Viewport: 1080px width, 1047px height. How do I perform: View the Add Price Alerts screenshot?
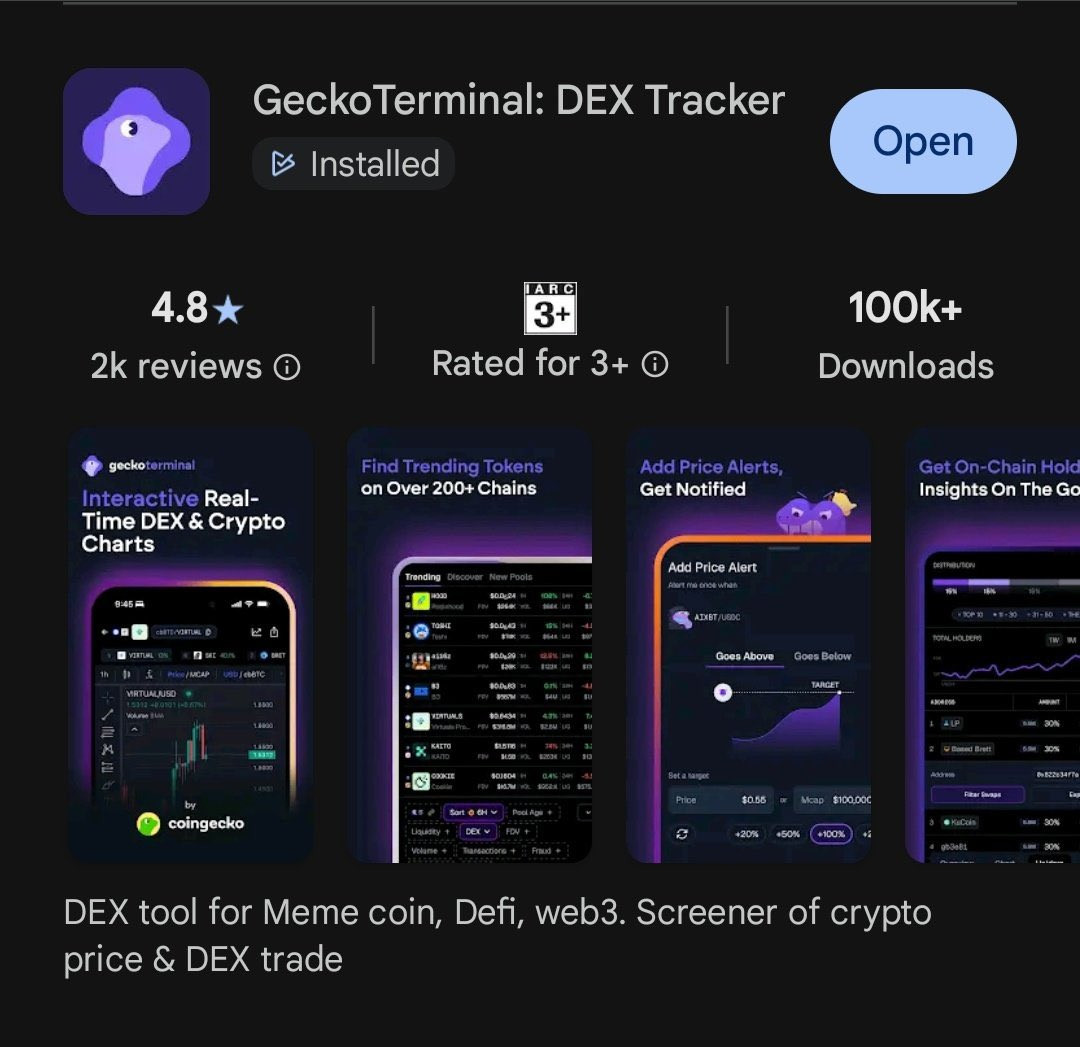pyautogui.click(x=749, y=645)
